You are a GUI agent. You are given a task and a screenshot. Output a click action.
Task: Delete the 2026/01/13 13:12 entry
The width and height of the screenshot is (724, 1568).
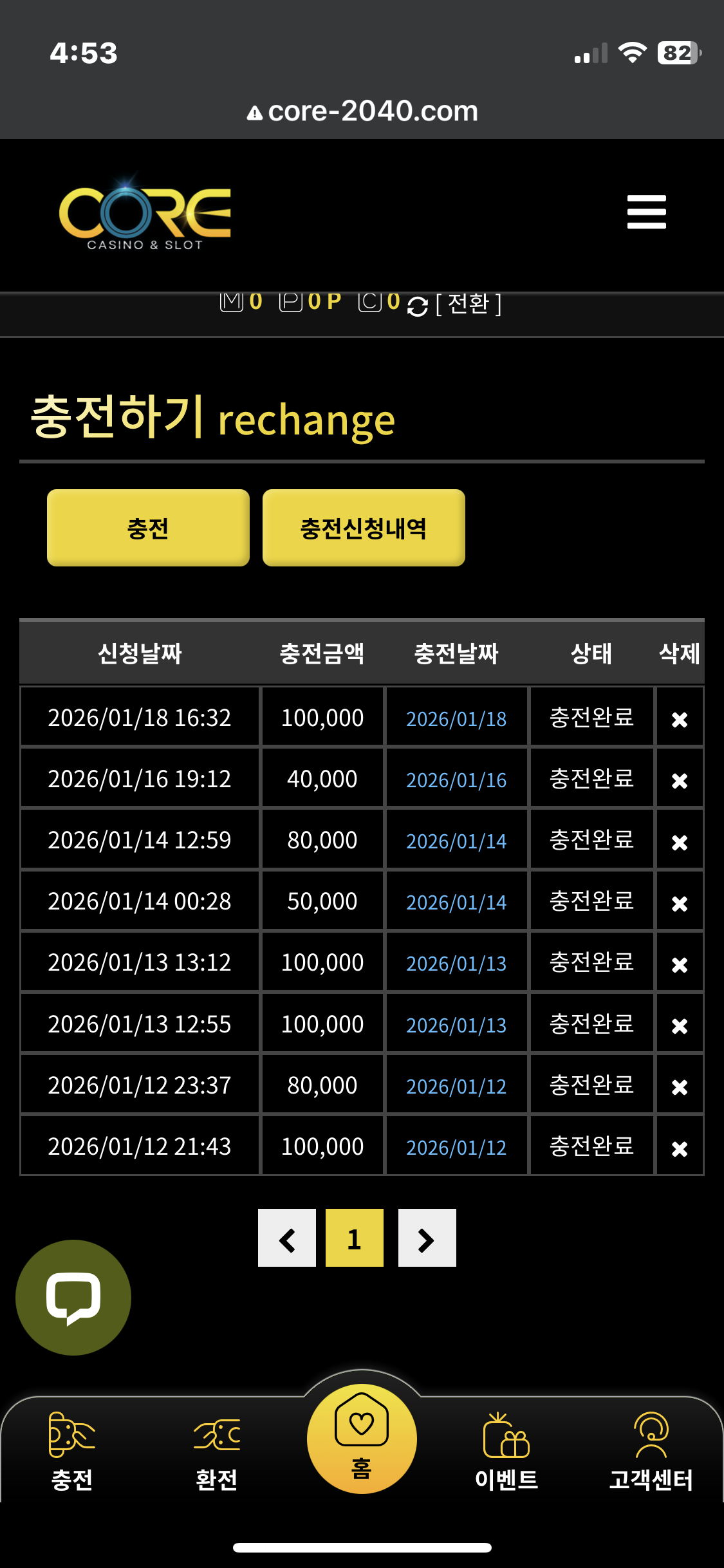pos(679,964)
